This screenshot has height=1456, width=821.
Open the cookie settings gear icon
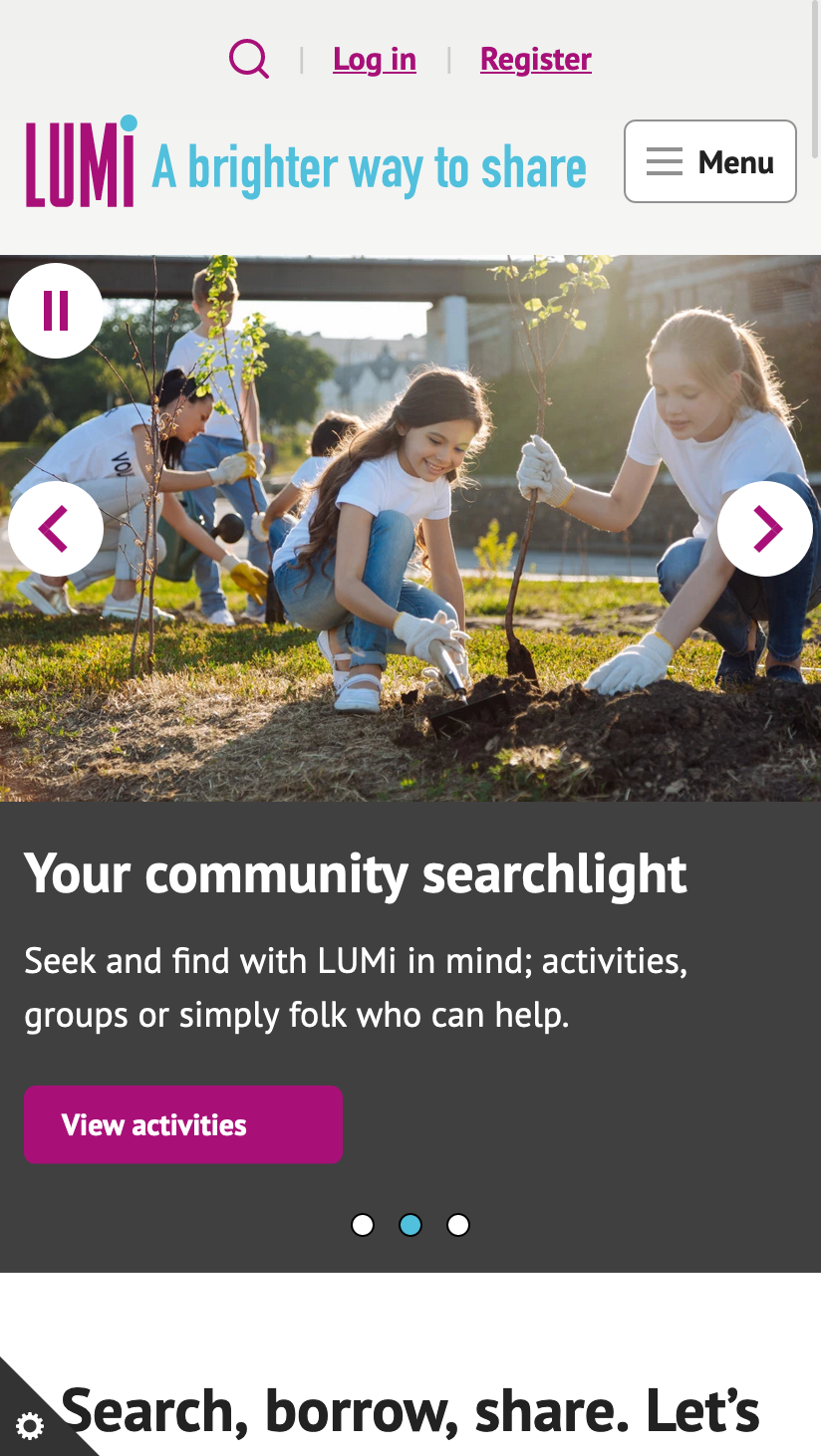coord(30,1426)
